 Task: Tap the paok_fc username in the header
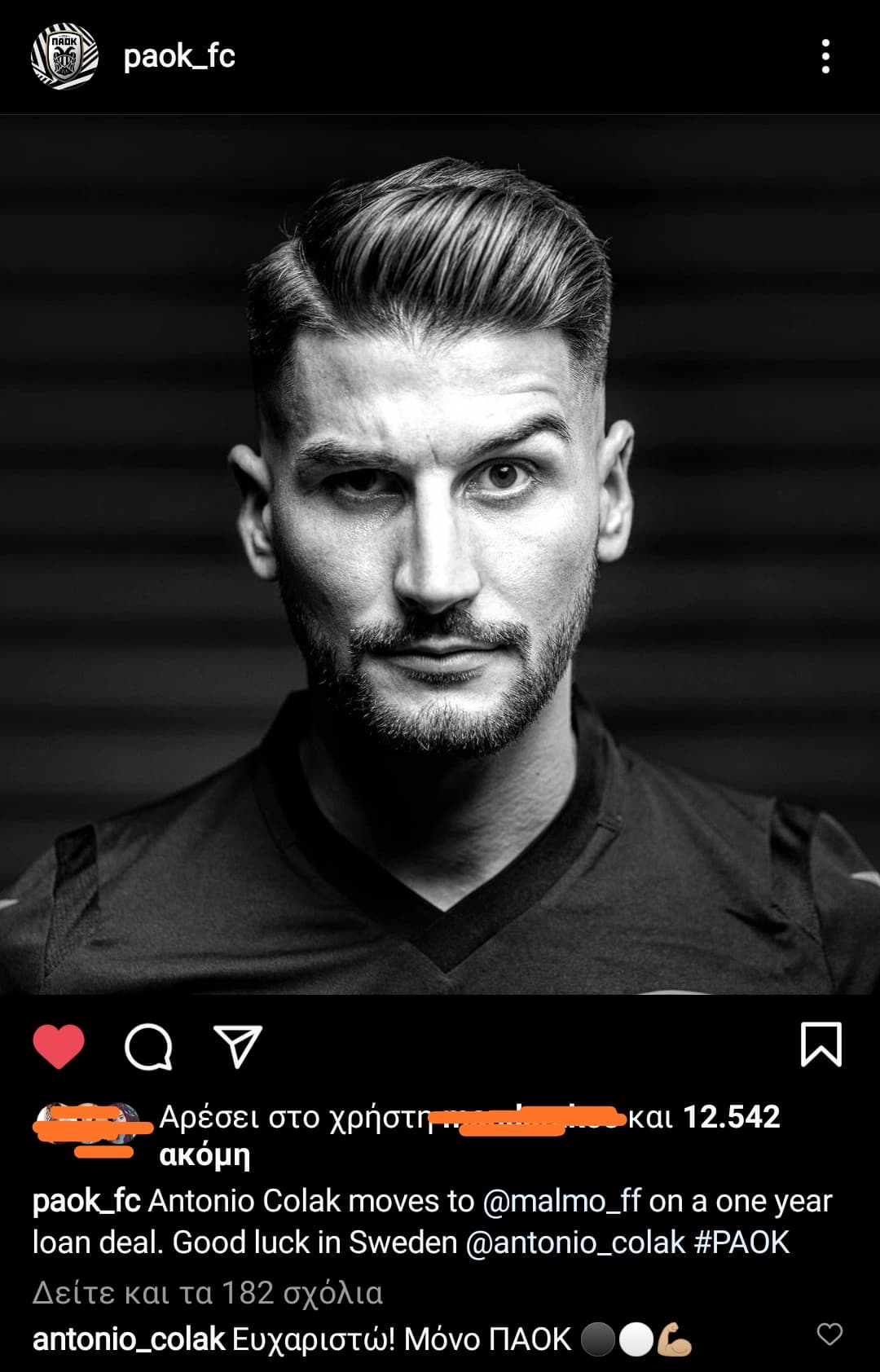click(x=179, y=56)
